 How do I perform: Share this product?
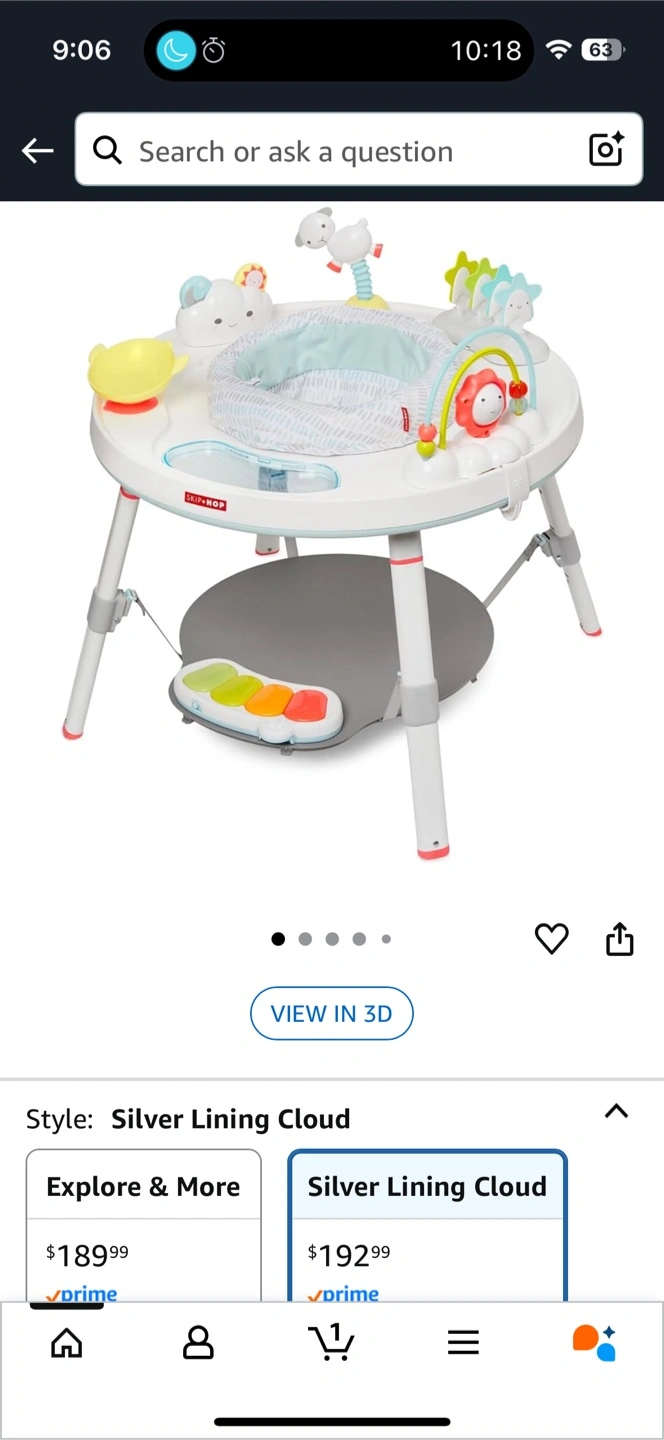(619, 939)
